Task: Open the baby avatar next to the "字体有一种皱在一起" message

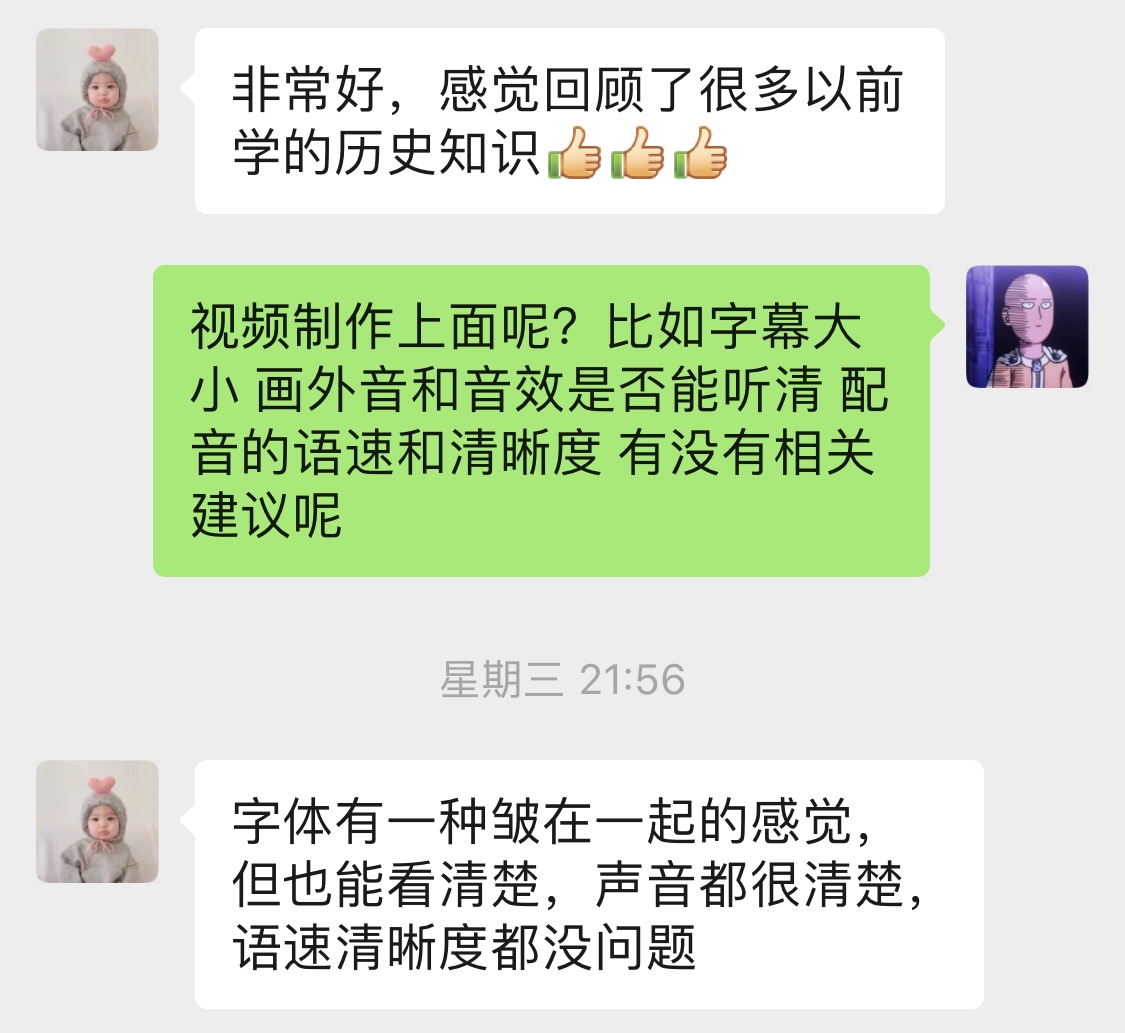Action: pos(97,822)
